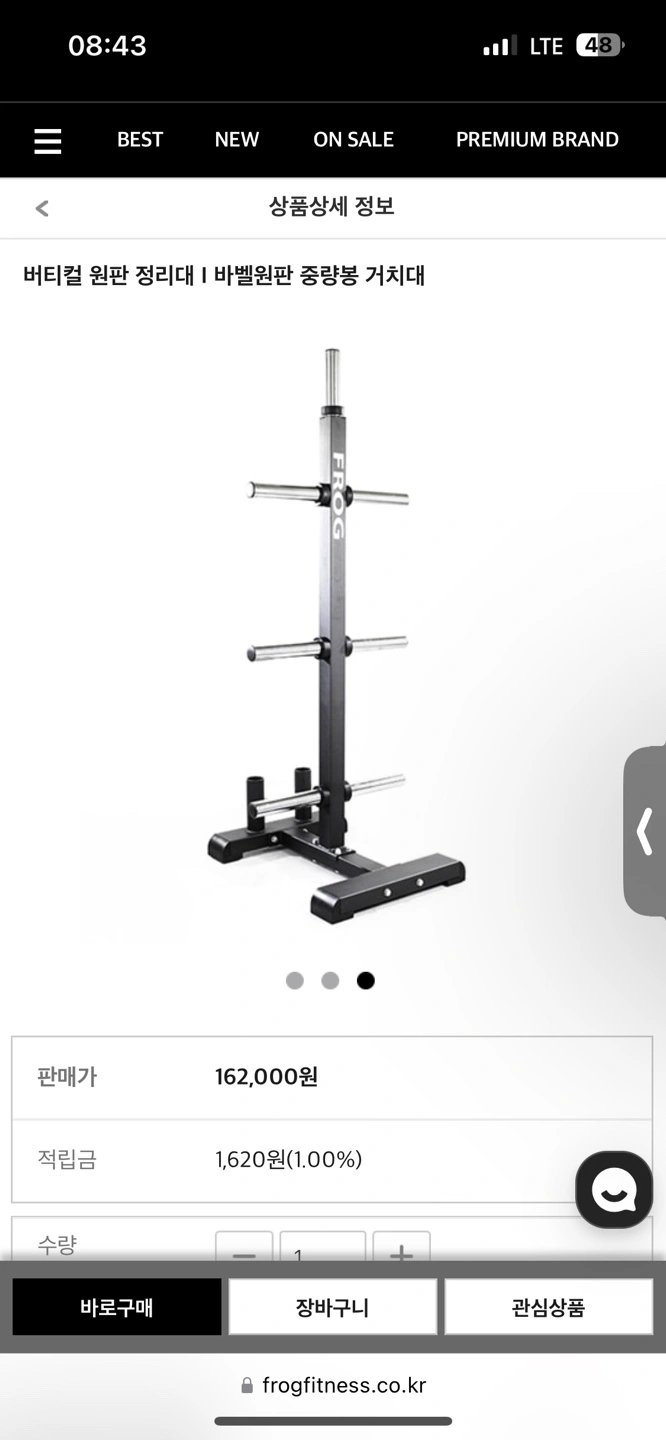Go back from product details
This screenshot has width=666, height=1440.
(x=42, y=208)
